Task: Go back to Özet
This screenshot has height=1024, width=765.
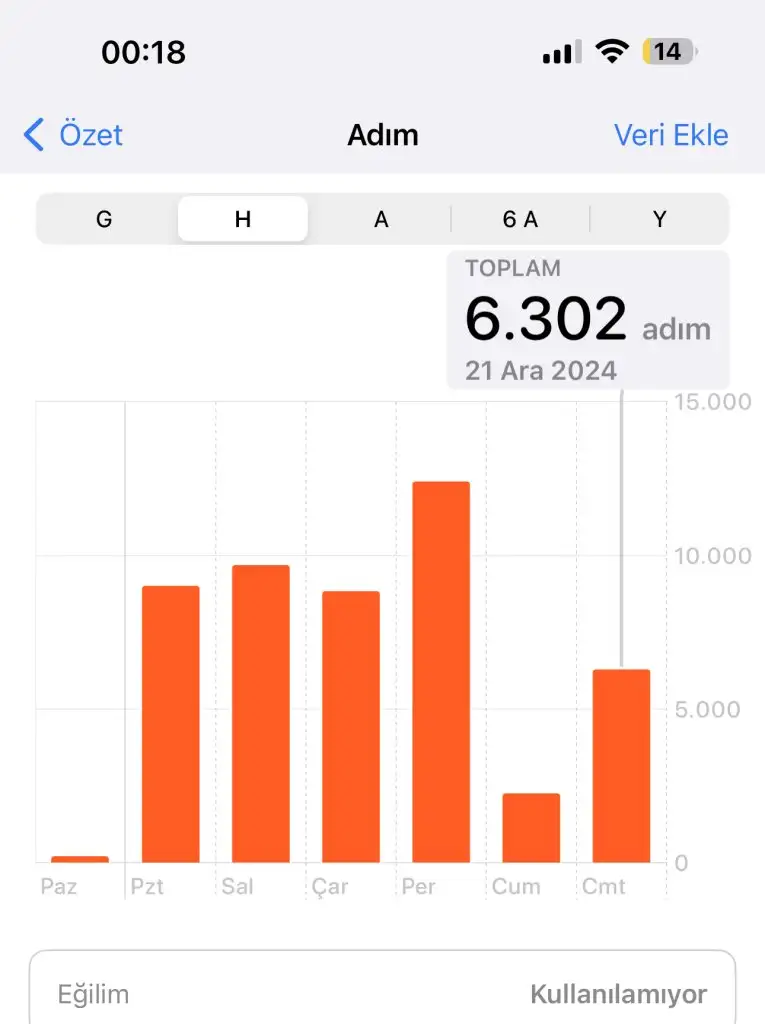Action: click(73, 135)
